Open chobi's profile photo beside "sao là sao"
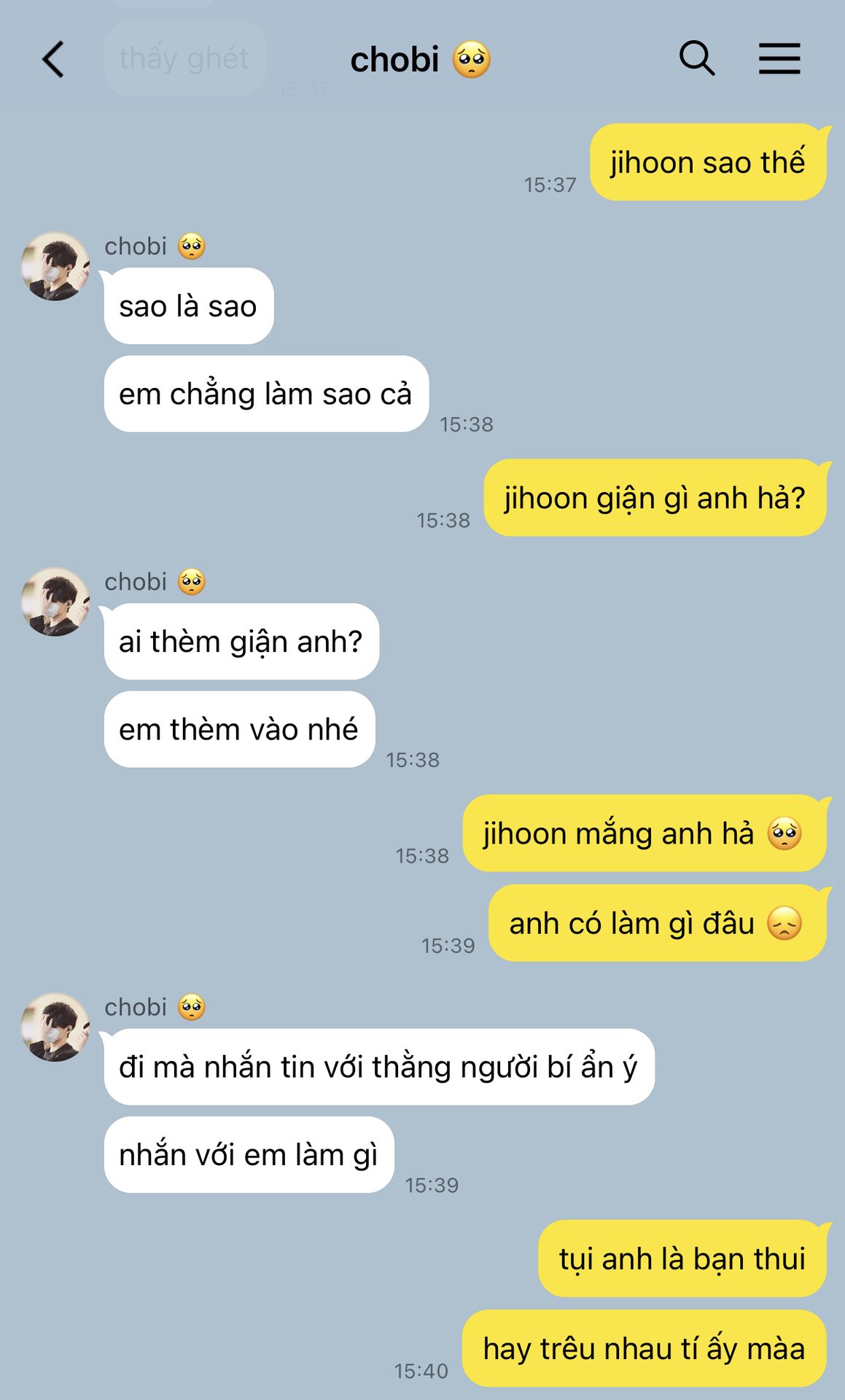Image resolution: width=845 pixels, height=1400 pixels. click(x=55, y=267)
